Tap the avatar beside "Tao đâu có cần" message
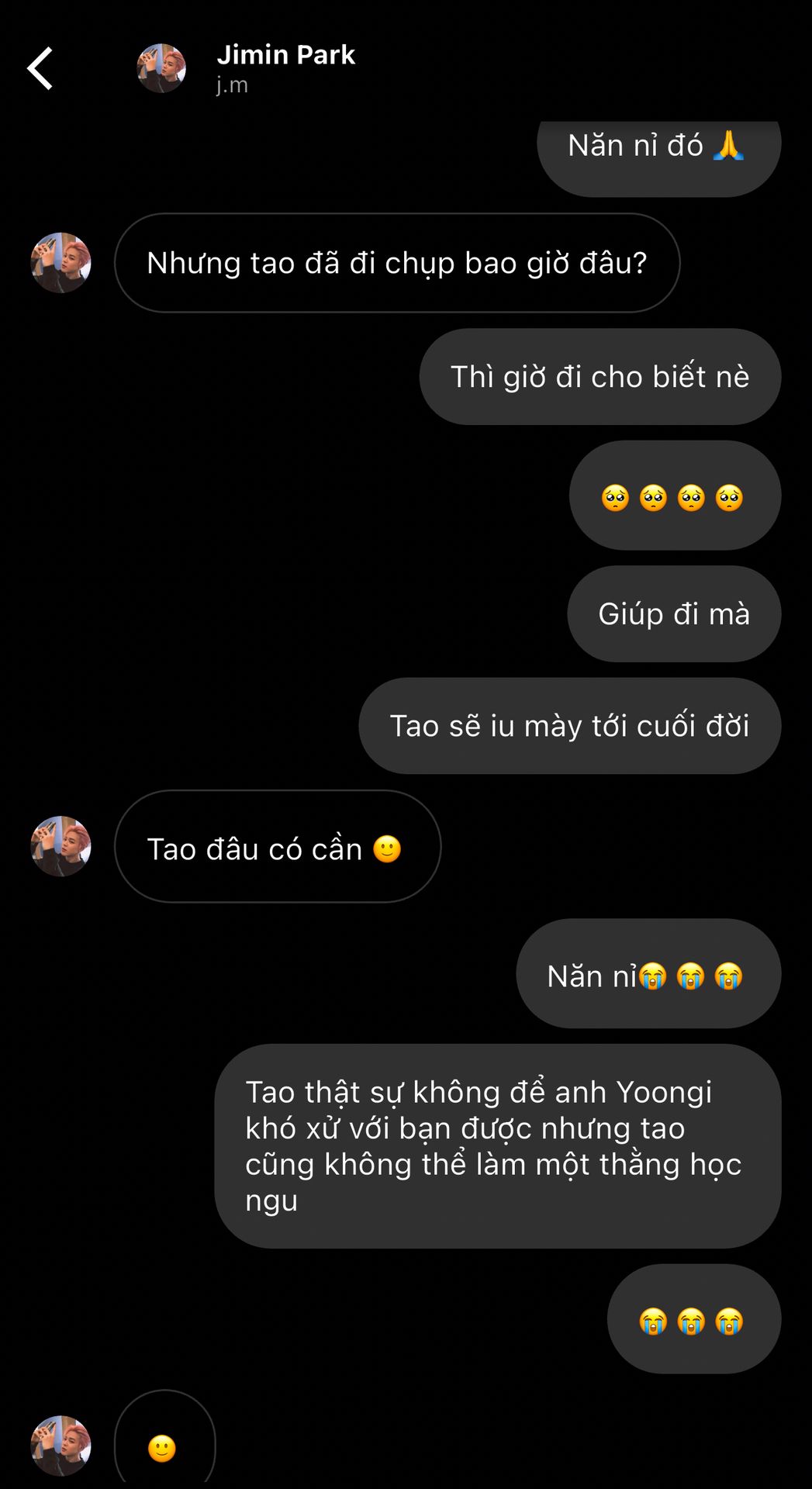 [x=60, y=846]
